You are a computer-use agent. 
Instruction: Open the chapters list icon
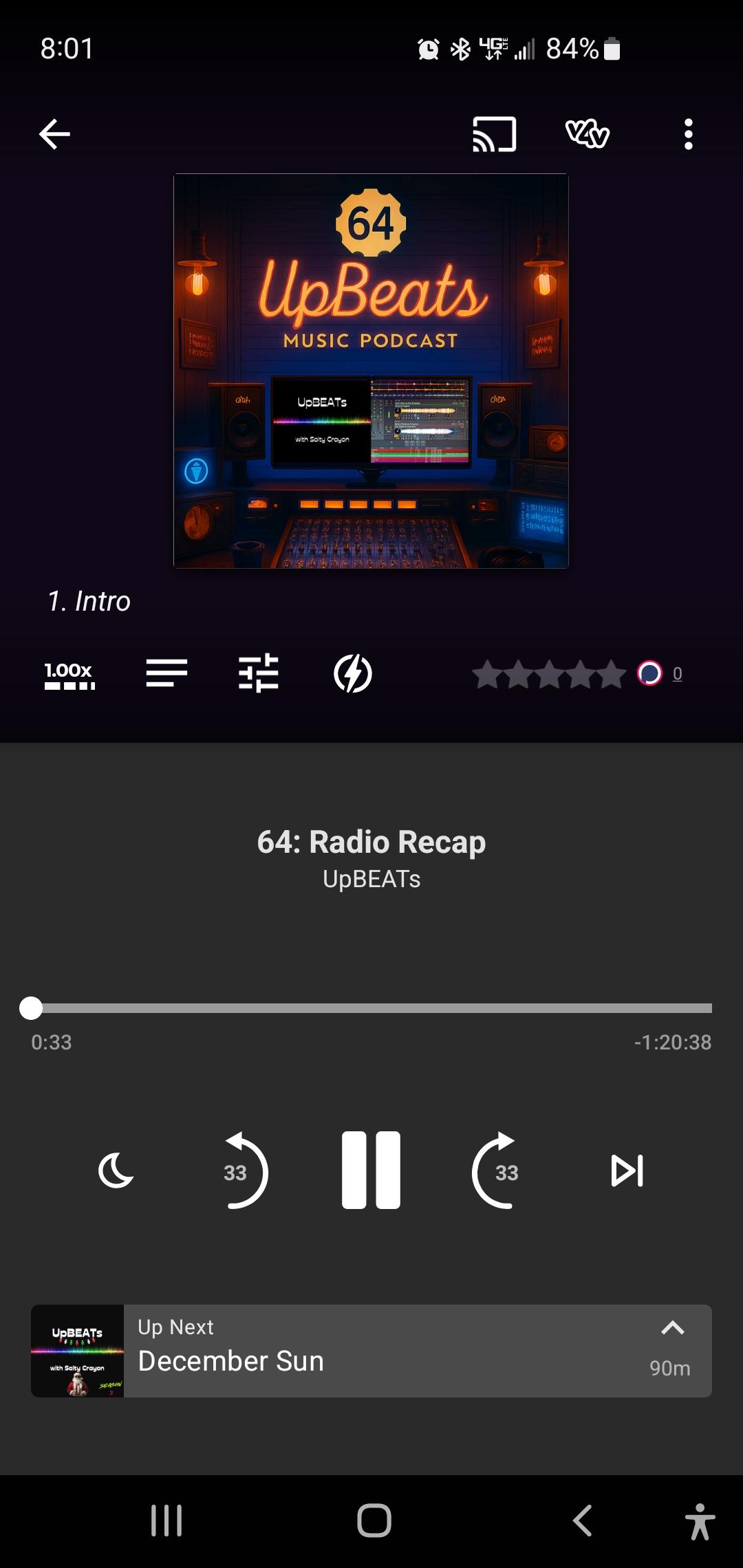tap(166, 673)
